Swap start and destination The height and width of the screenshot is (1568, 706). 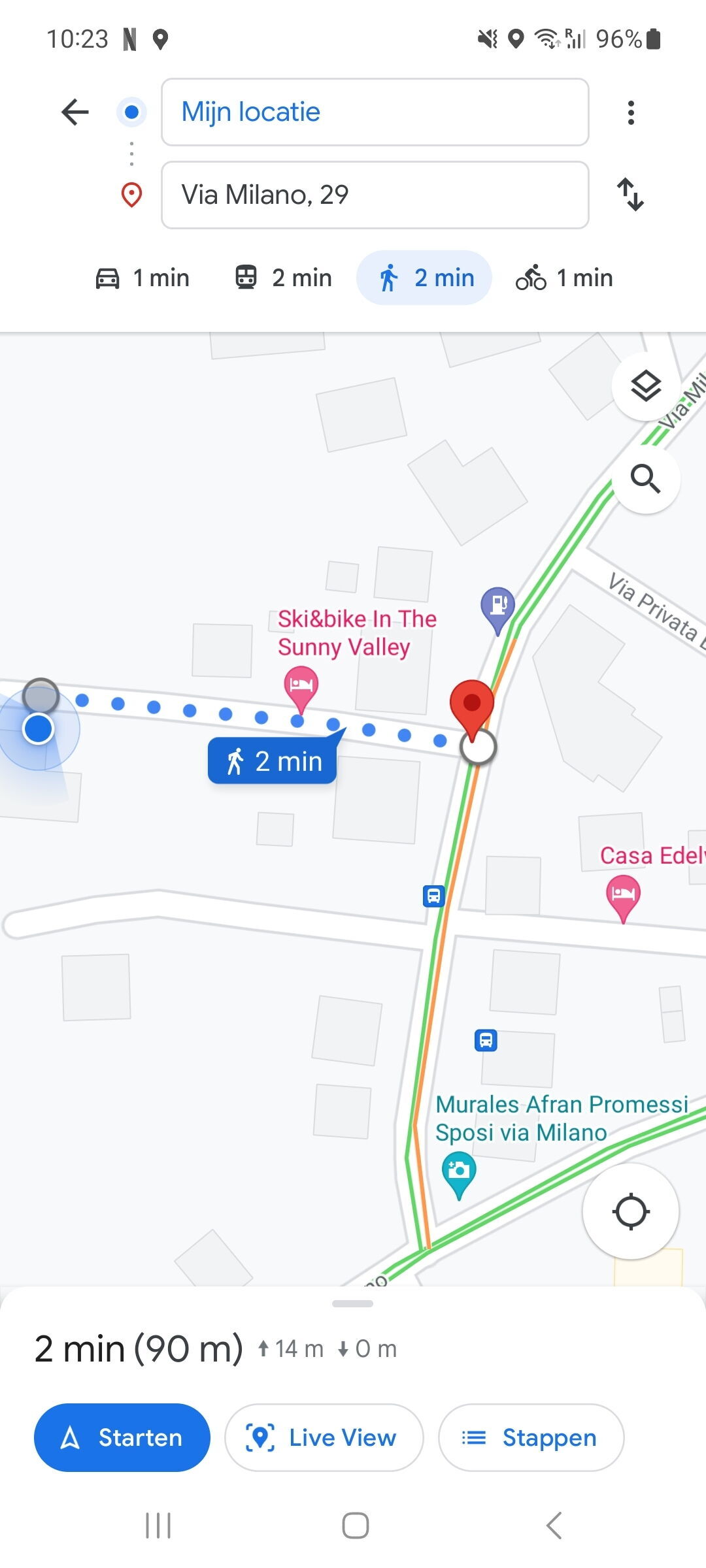pos(630,195)
